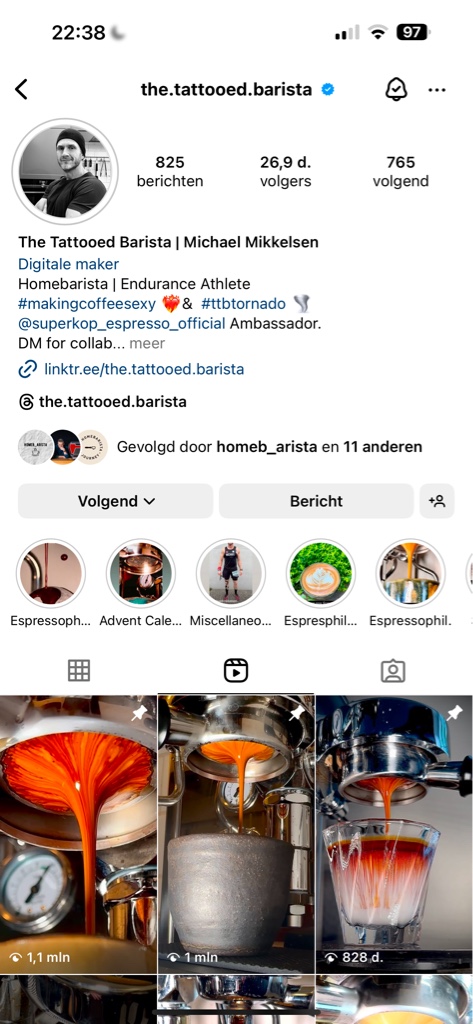Viewport: 473px width, 1024px height.
Task: View the profile picture
Action: (x=65, y=171)
